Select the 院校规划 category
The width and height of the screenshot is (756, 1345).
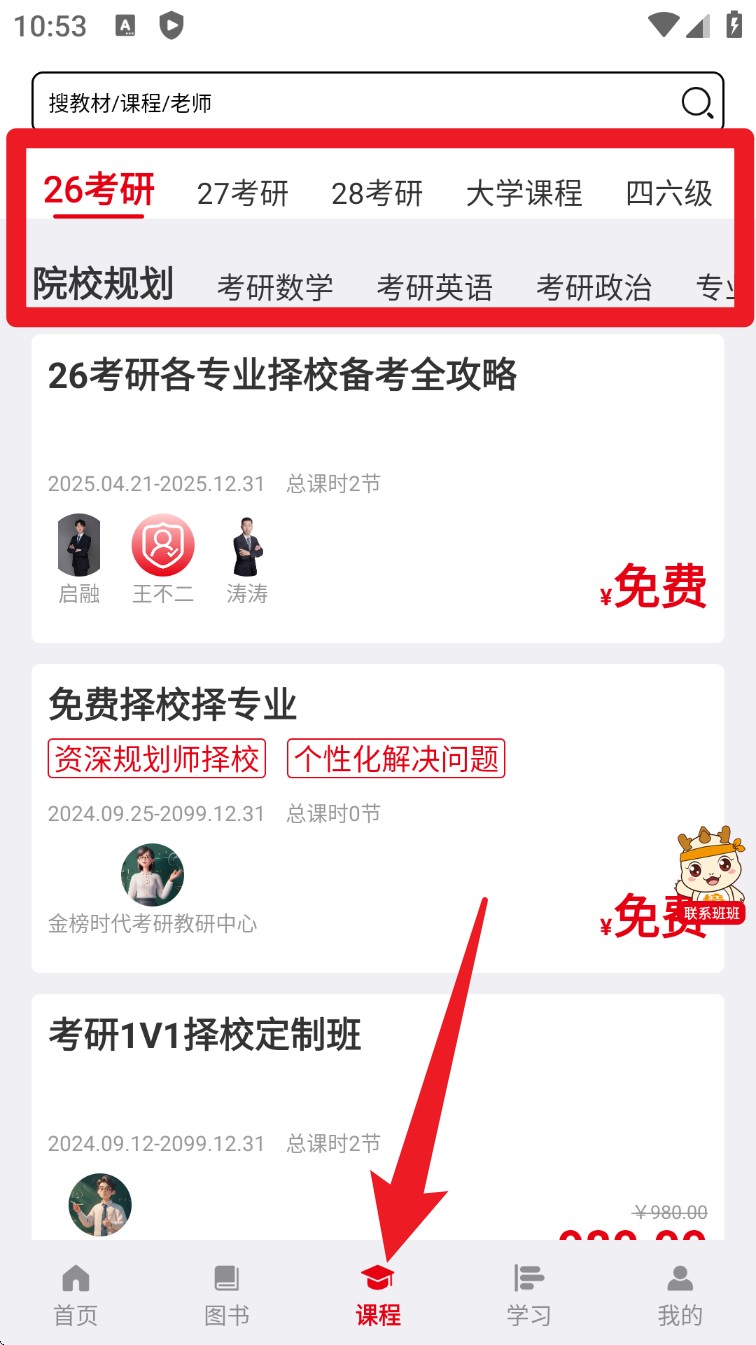[x=103, y=285]
